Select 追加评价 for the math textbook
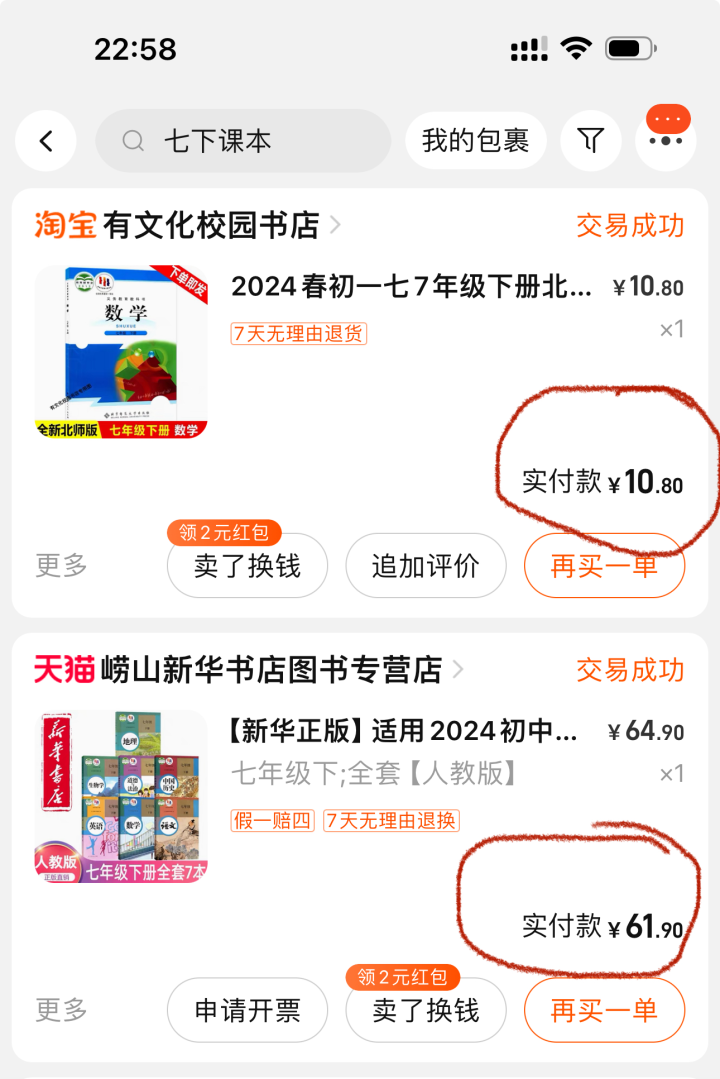Image resolution: width=720 pixels, height=1079 pixels. coord(426,566)
